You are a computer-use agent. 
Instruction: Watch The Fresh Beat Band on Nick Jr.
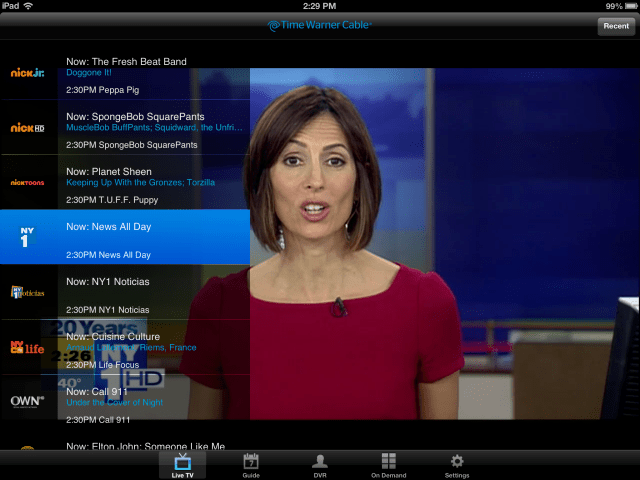125,72
